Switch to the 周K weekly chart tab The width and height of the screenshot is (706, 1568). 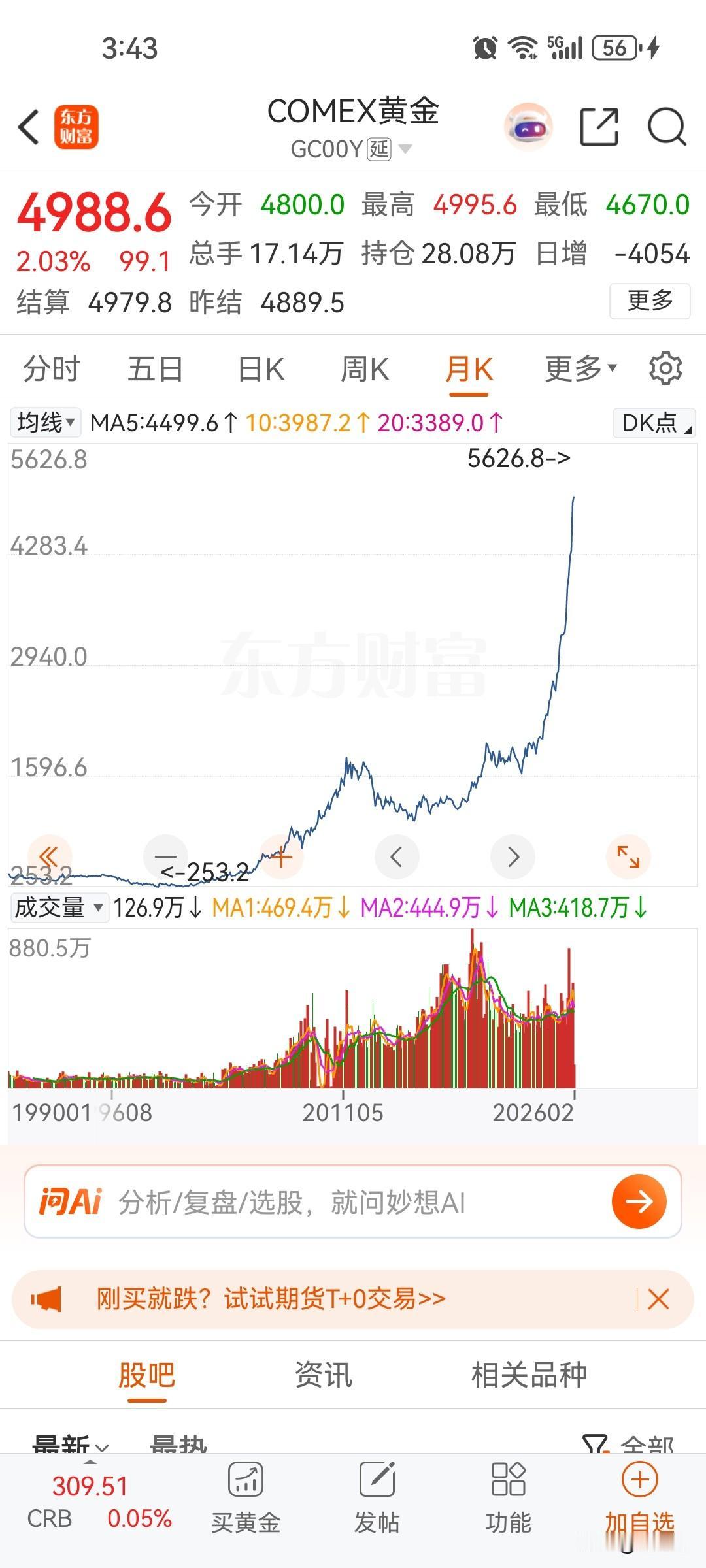[363, 369]
